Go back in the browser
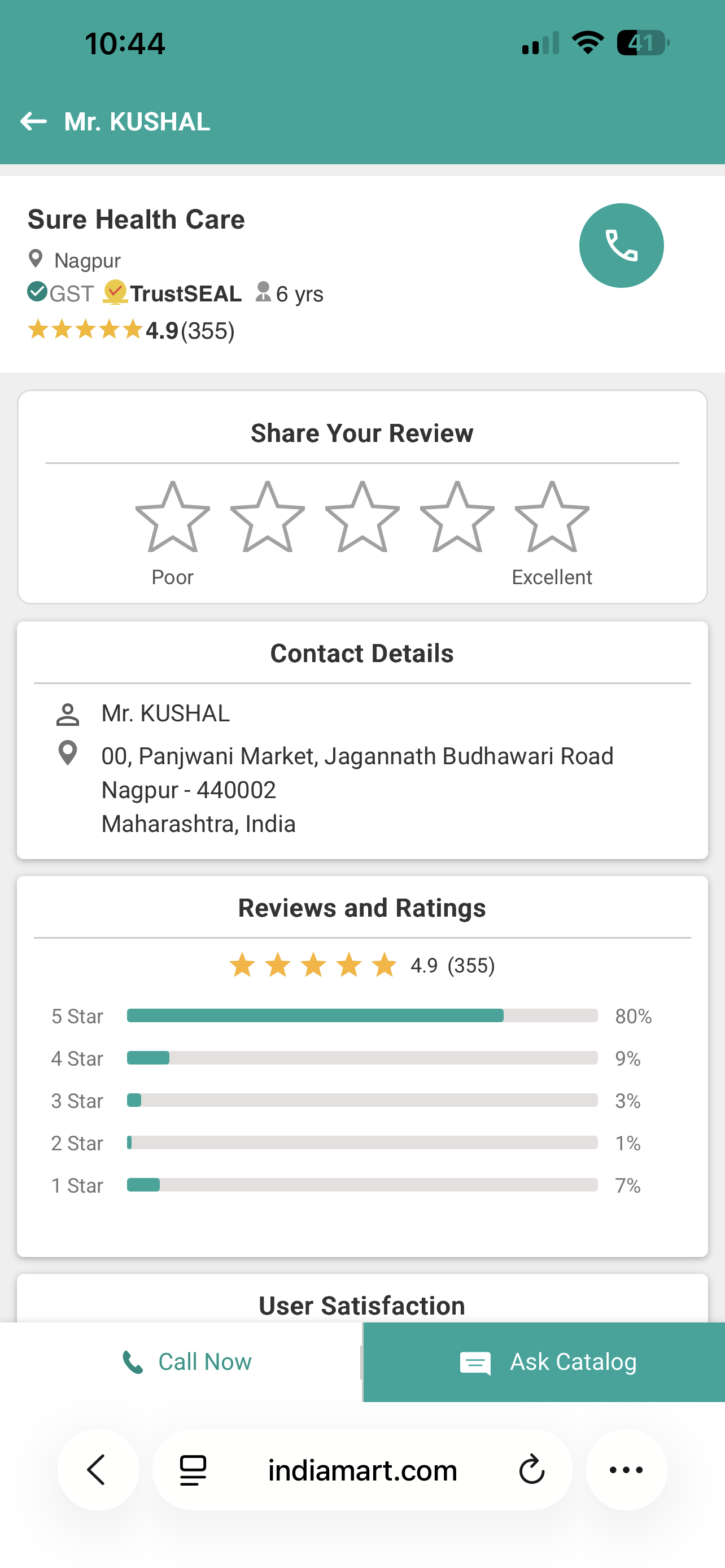This screenshot has width=725, height=1568. point(97,1470)
